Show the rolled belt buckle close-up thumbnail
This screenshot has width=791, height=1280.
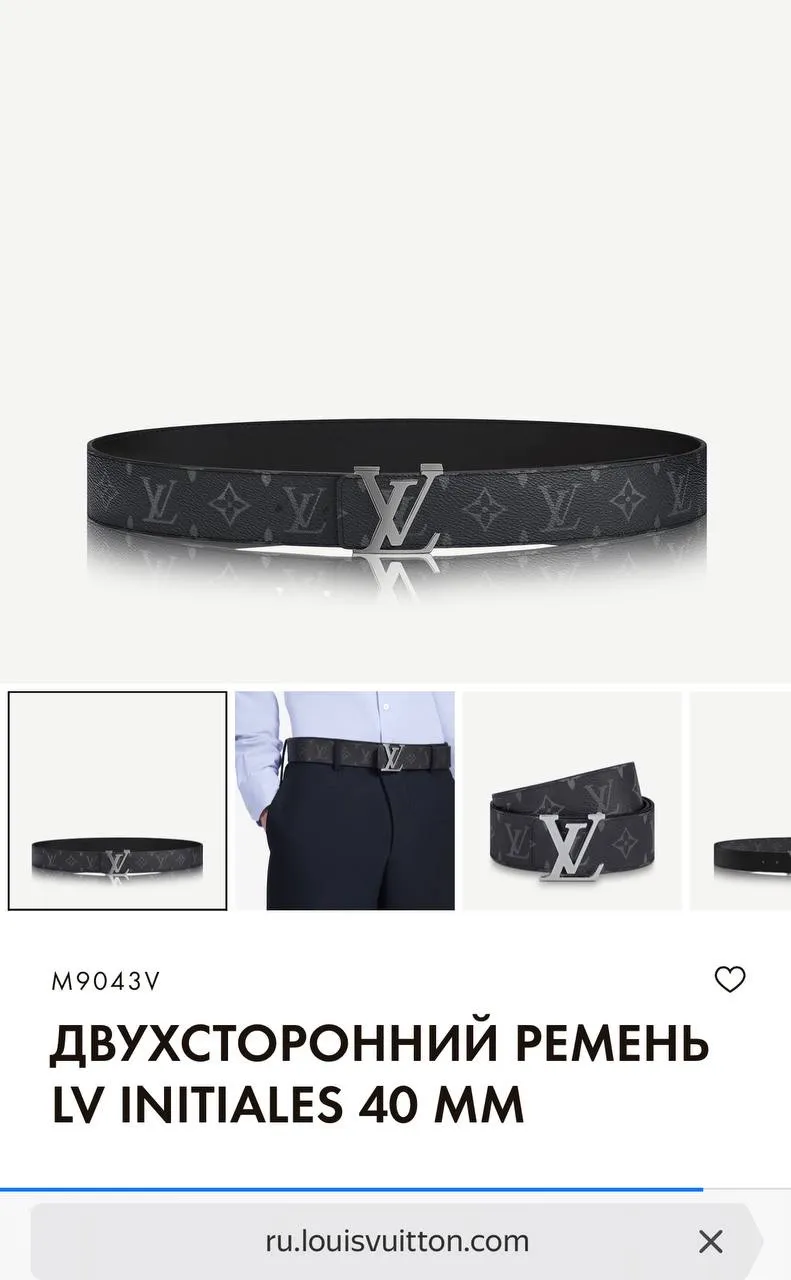572,801
